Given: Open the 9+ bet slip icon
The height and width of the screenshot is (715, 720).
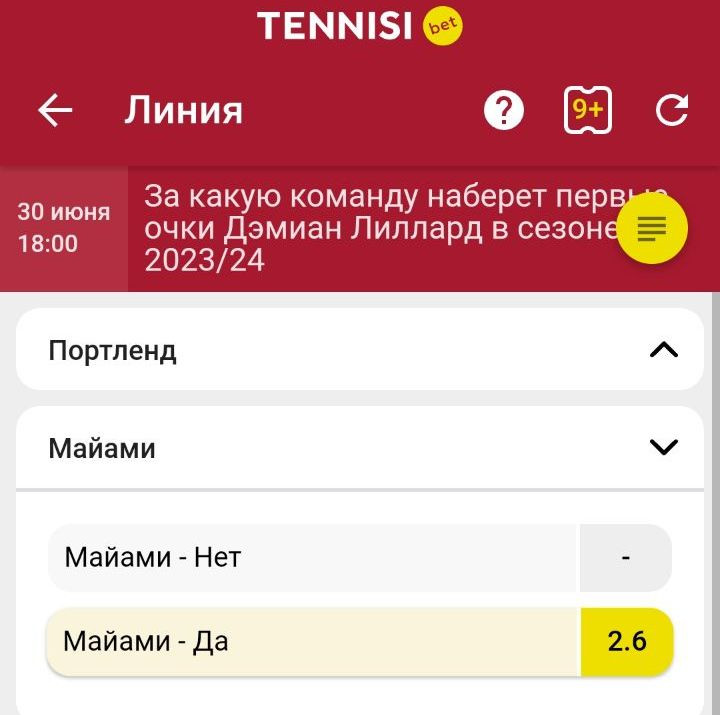Looking at the screenshot, I should [x=587, y=111].
